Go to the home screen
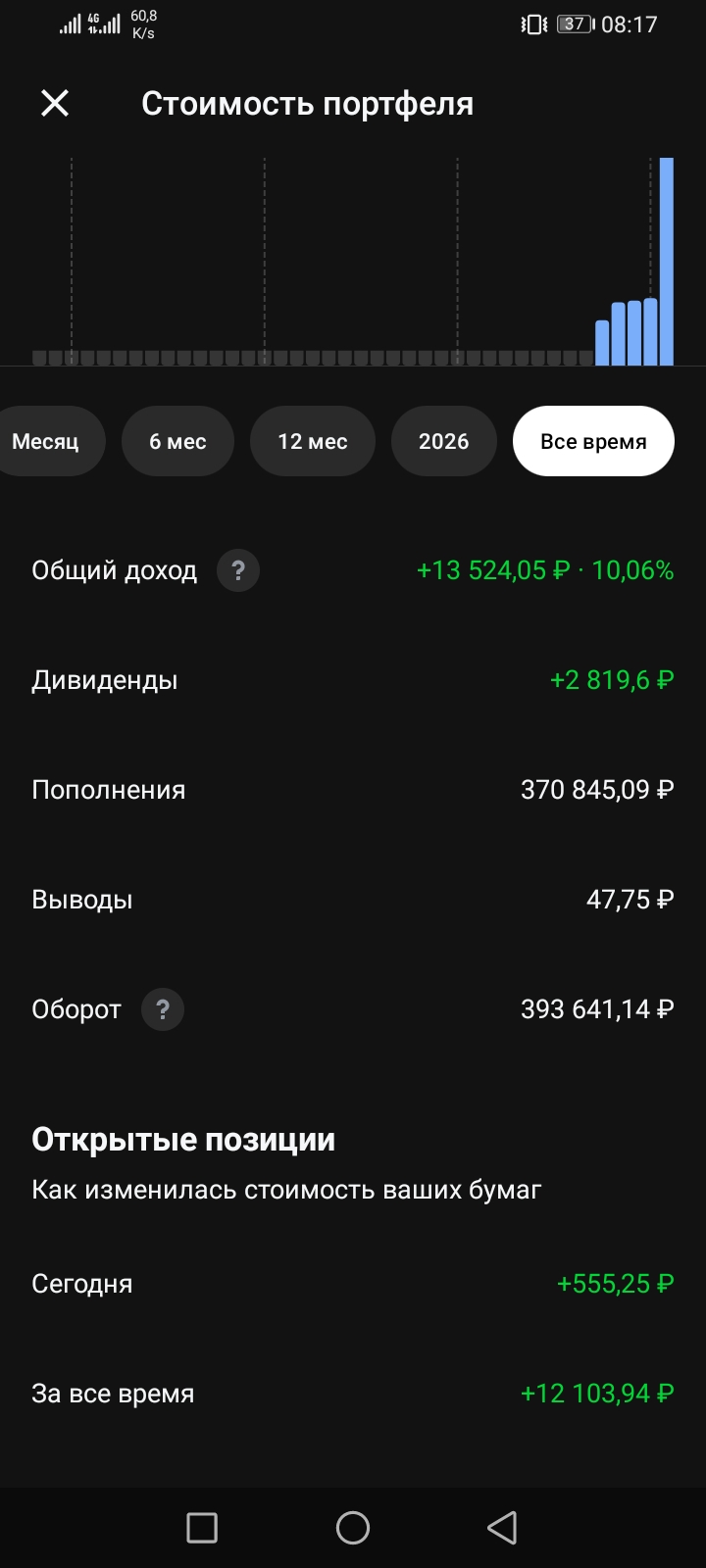Screen dimensions: 706x1568 353,1527
